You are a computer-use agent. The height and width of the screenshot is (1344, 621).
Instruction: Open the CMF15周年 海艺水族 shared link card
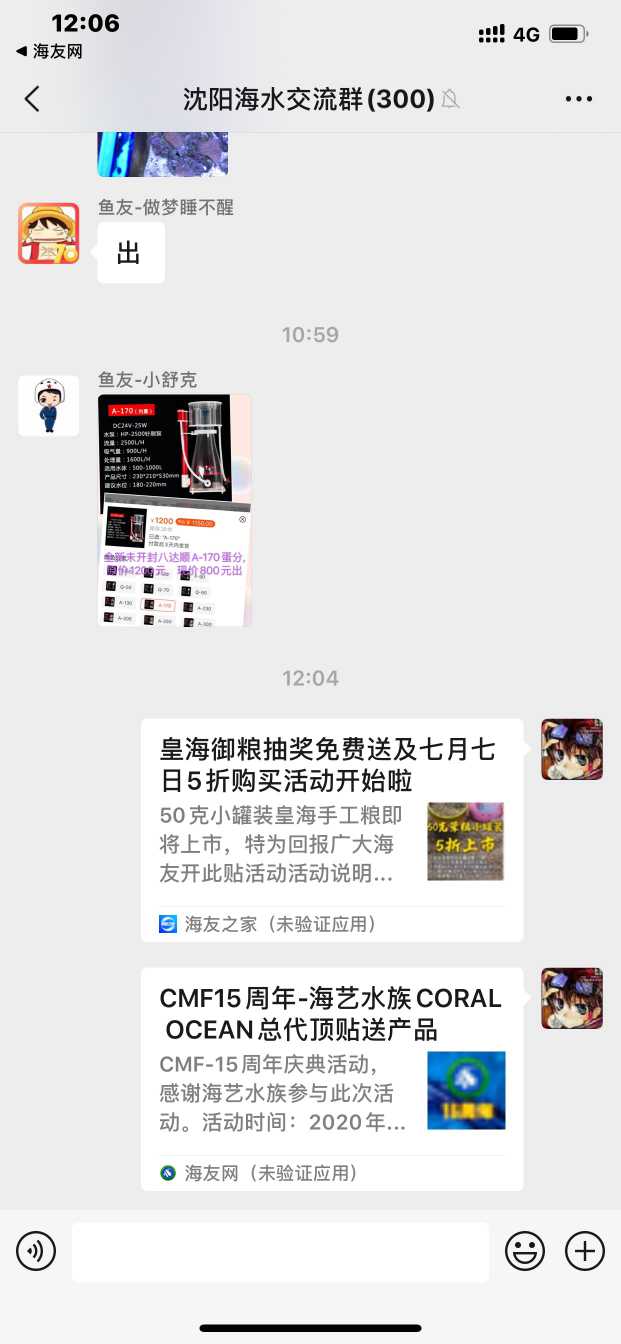tap(331, 1079)
